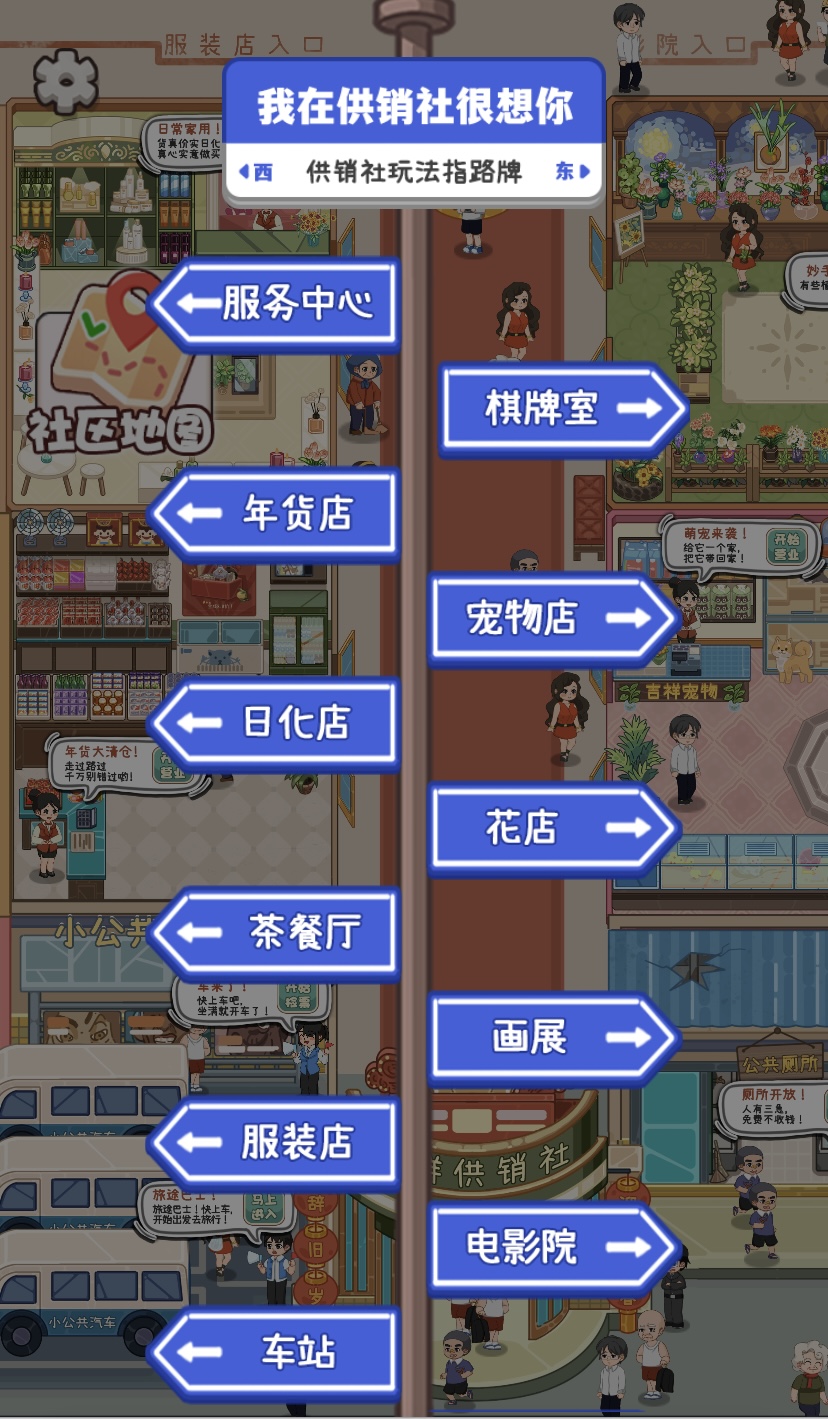This screenshot has height=1419, width=828.
Task: Tap the 年货店 signpost
Action: (x=277, y=513)
